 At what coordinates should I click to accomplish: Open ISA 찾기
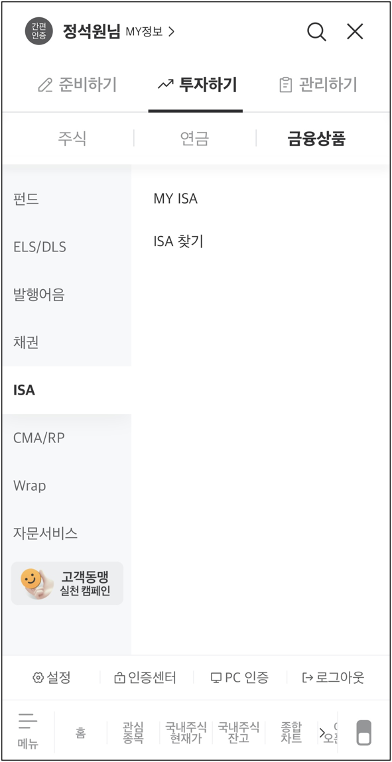pos(178,241)
